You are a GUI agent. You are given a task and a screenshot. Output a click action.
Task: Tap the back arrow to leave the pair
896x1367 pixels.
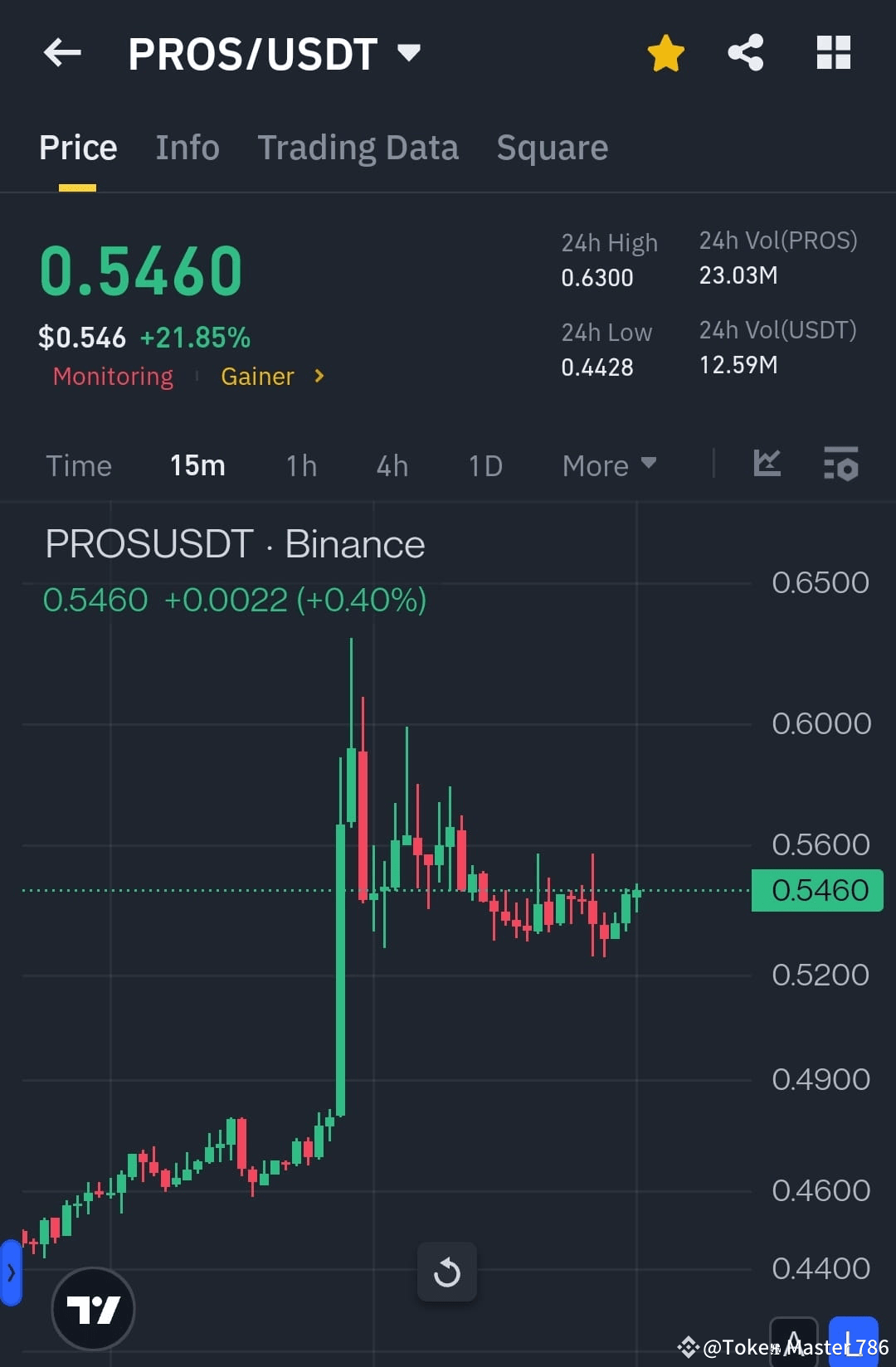click(62, 51)
